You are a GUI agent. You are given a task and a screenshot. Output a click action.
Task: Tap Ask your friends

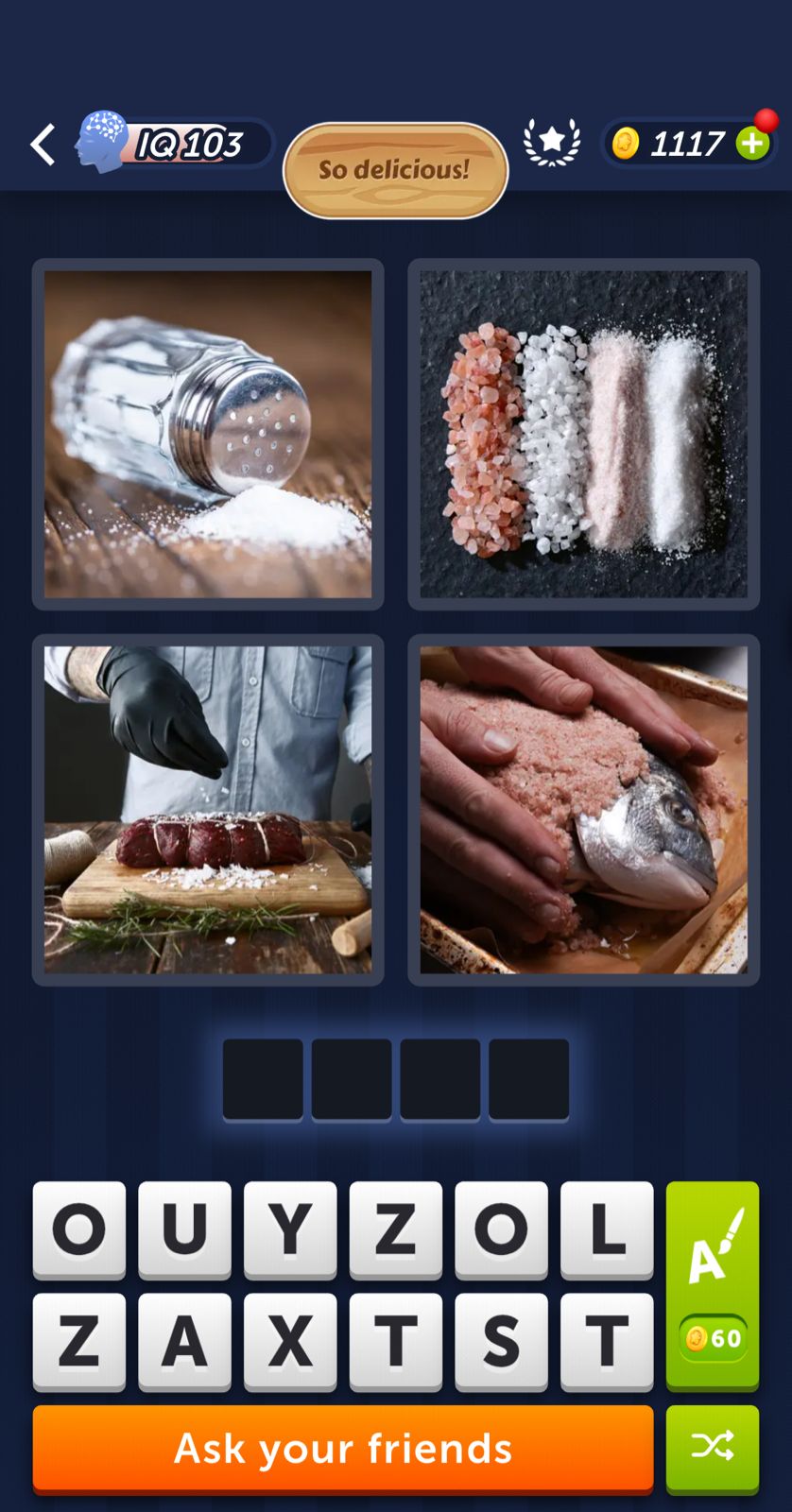(343, 1448)
